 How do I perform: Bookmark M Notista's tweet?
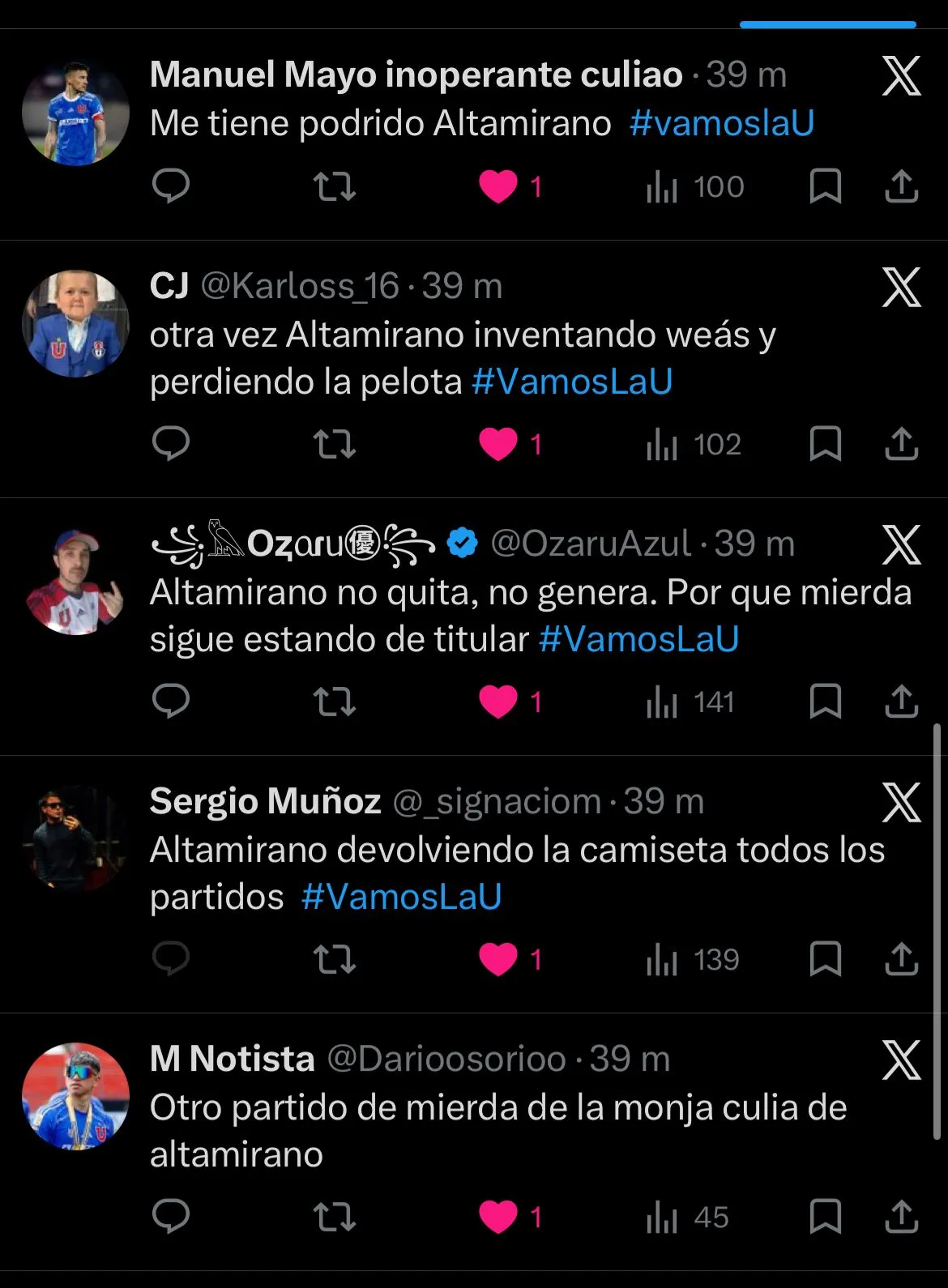[x=825, y=1218]
